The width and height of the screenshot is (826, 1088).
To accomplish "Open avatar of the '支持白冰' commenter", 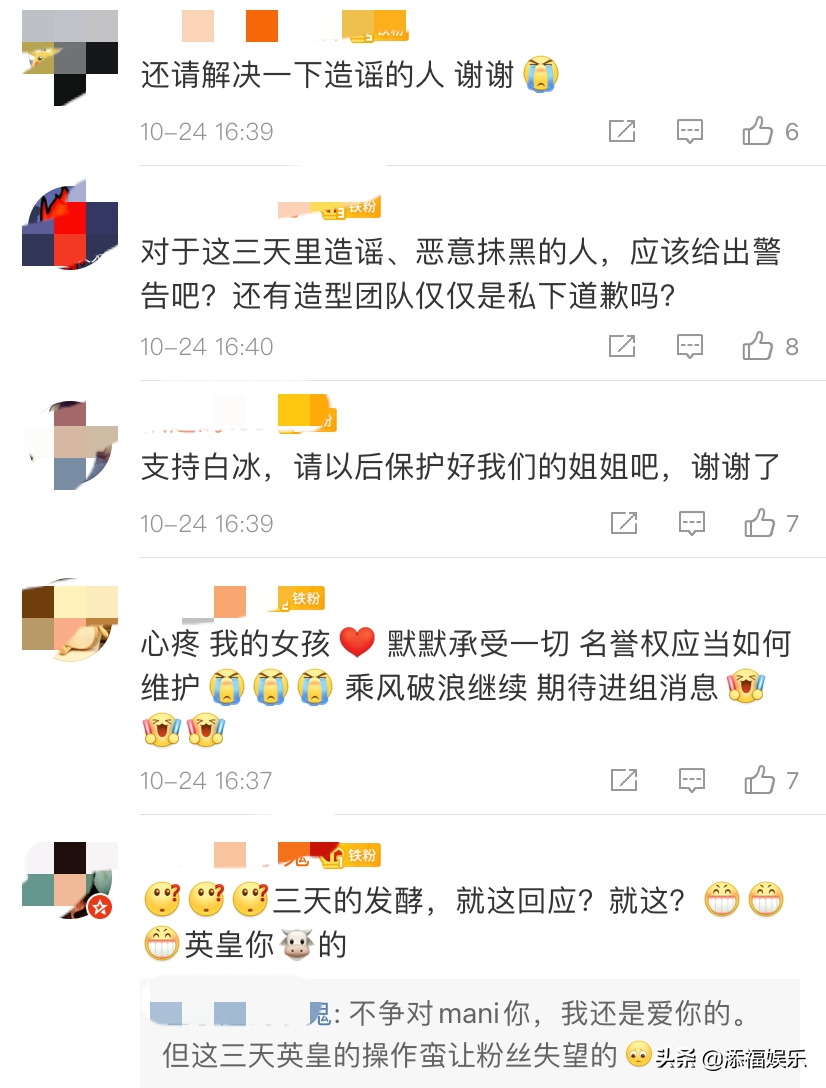I will [69, 445].
